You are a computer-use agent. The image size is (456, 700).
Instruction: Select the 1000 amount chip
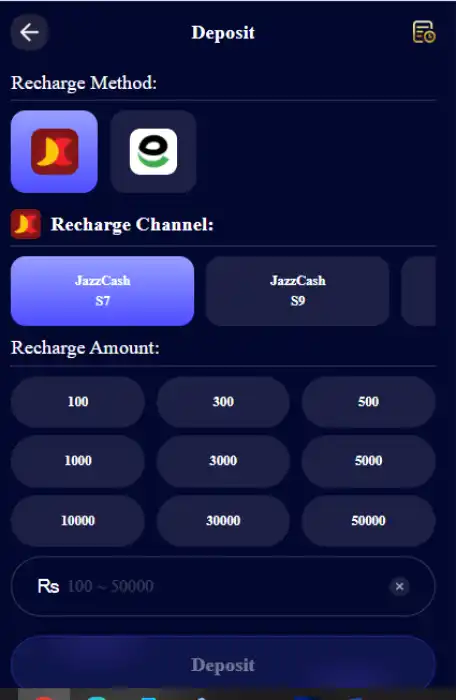(78, 461)
